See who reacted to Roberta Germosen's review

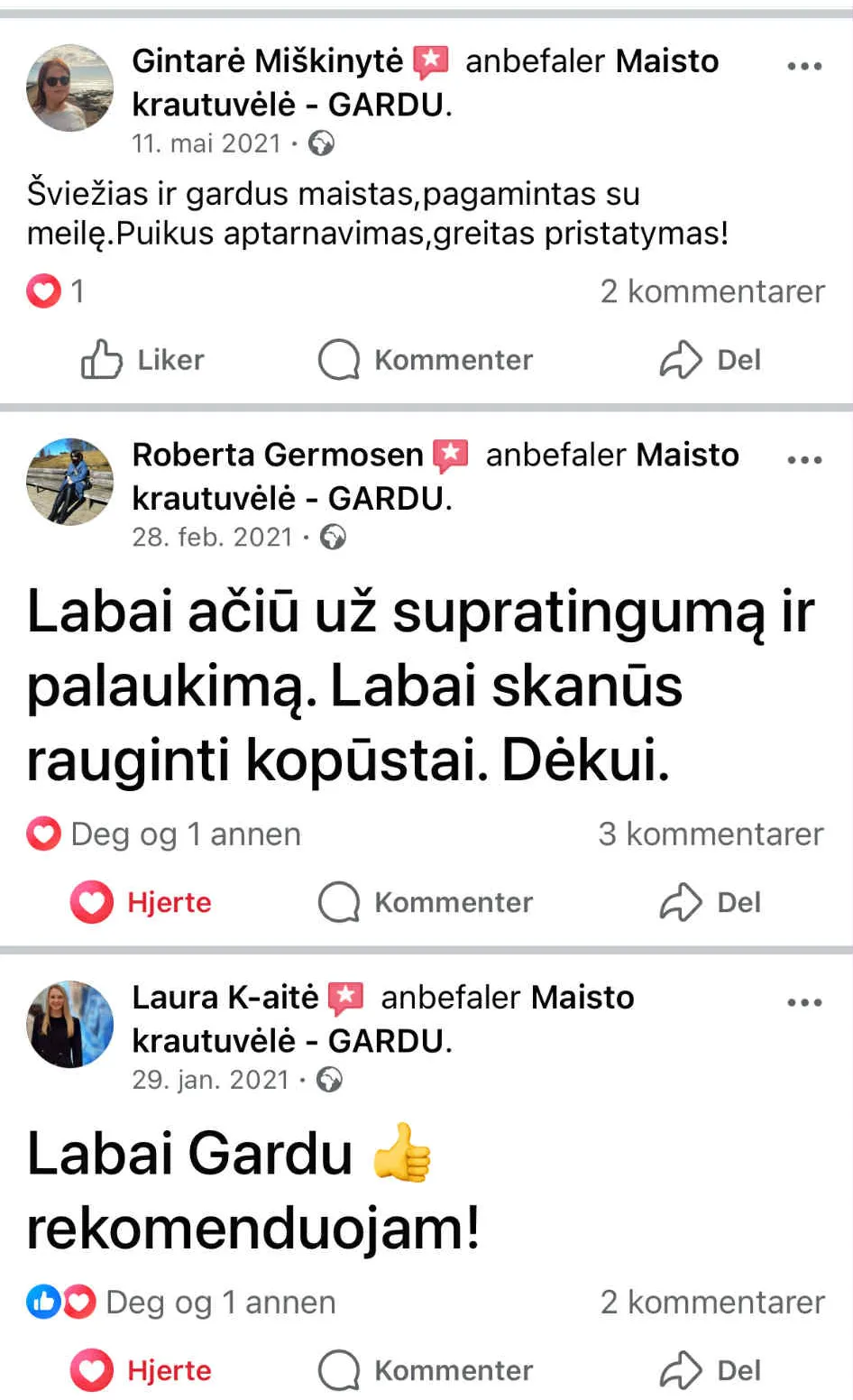164,834
